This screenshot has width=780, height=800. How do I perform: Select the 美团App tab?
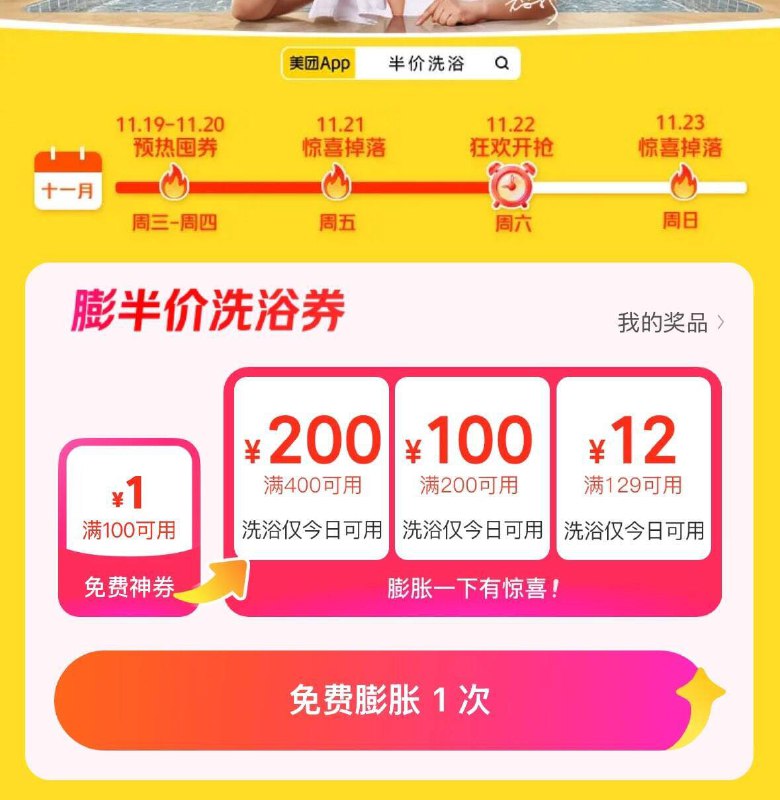(318, 62)
